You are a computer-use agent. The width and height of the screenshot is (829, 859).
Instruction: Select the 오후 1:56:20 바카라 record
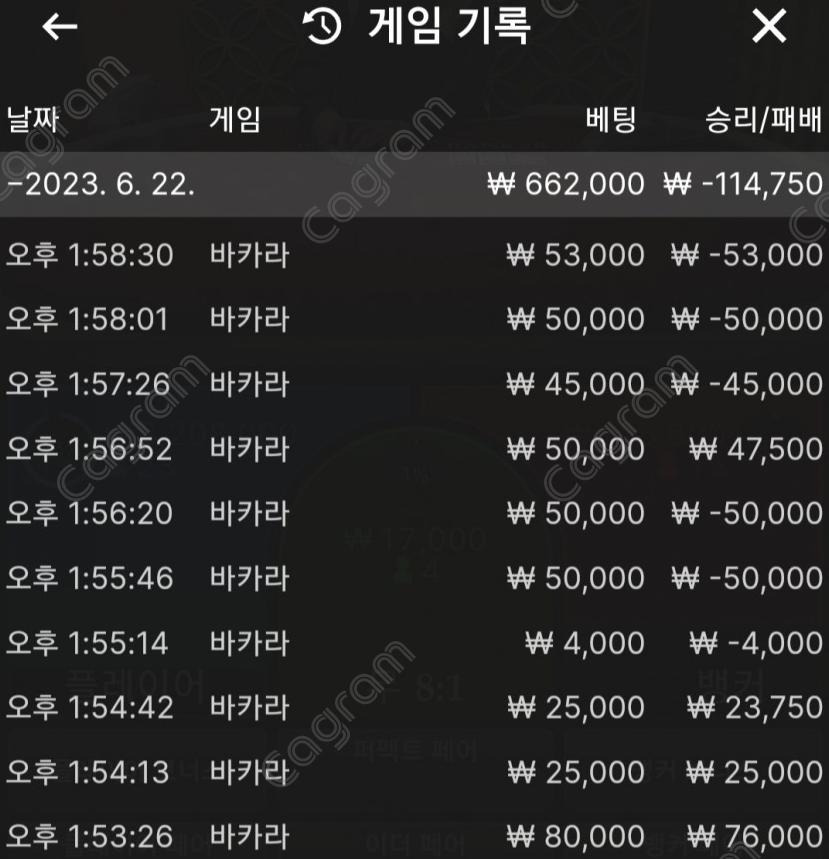pos(414,513)
